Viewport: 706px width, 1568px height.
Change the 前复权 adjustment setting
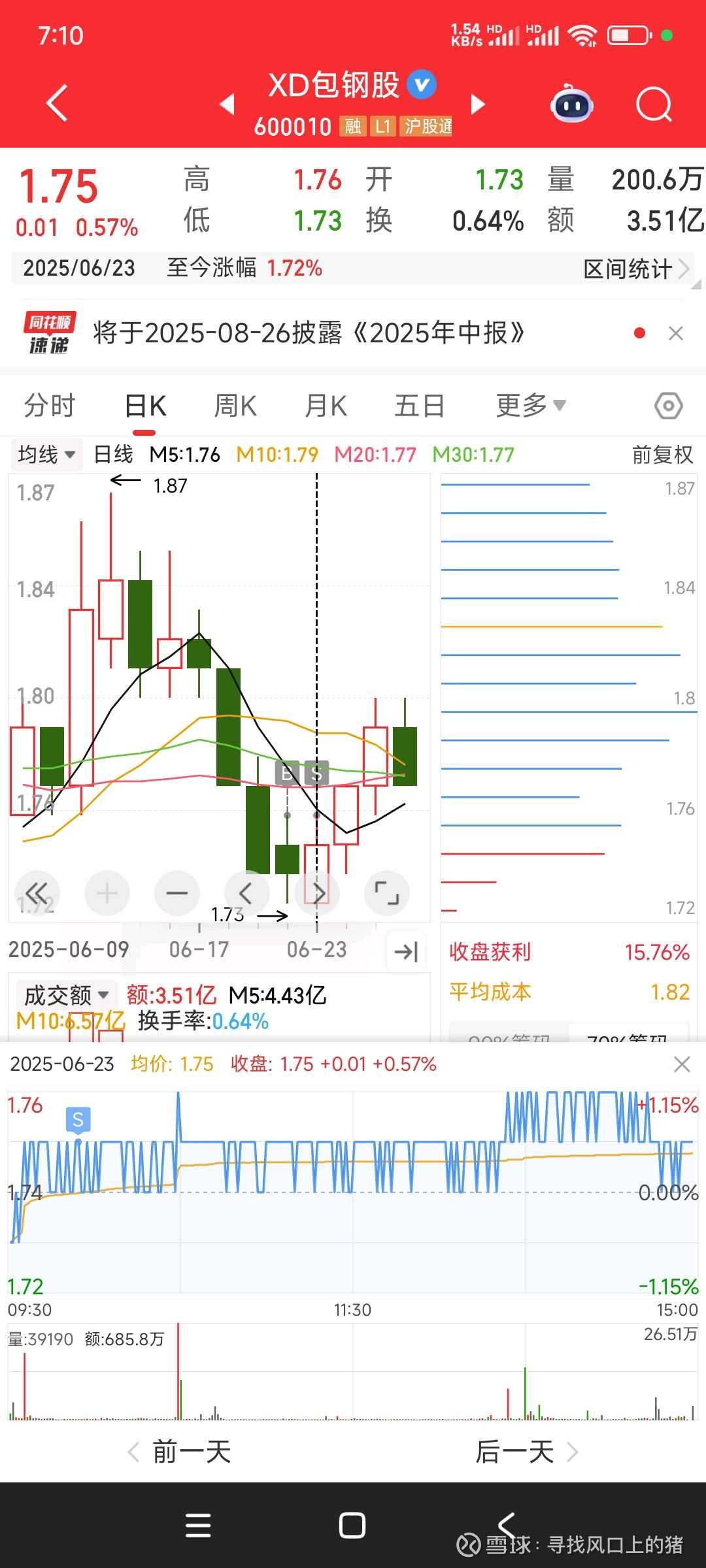pos(662,455)
